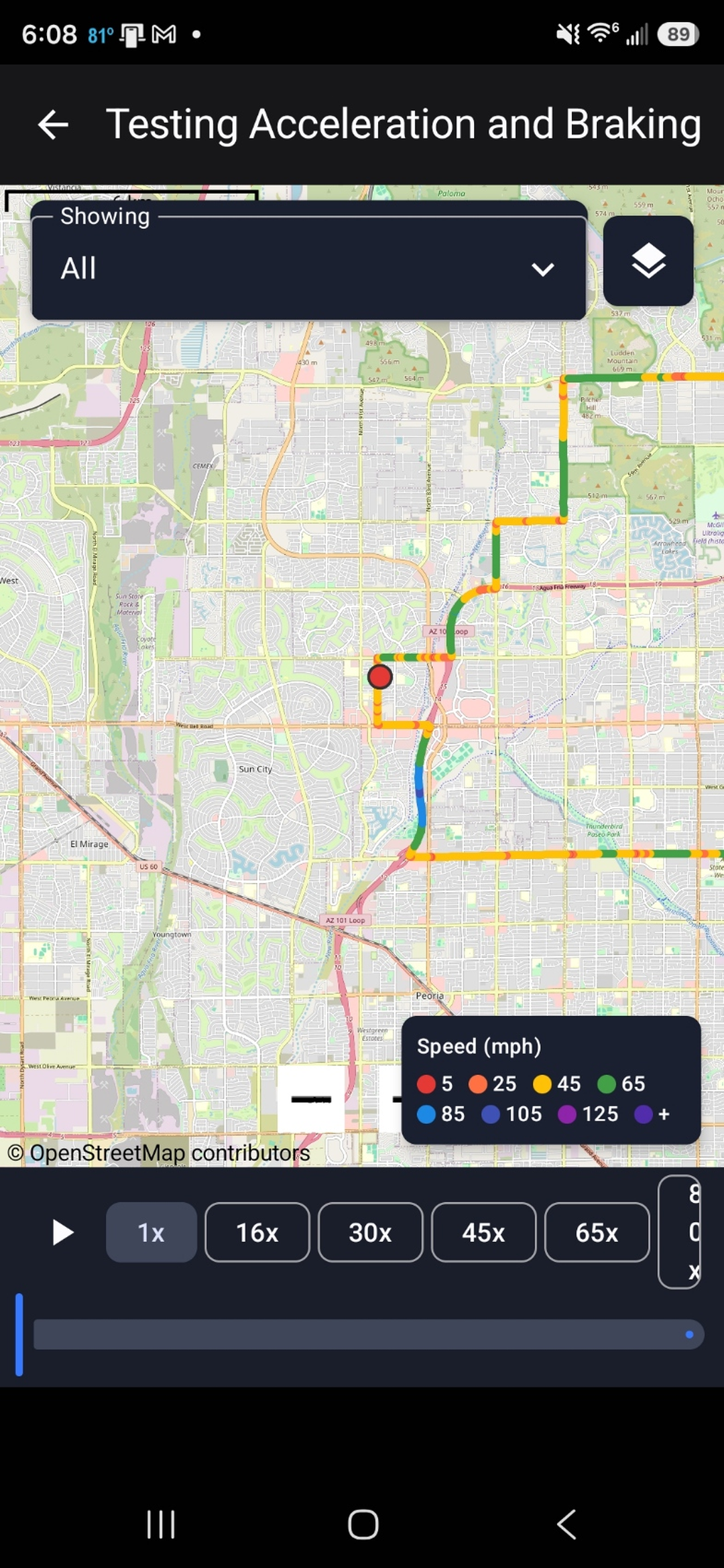Set playback speed to 16x
Viewport: 724px width, 1568px height.
coord(257,1232)
